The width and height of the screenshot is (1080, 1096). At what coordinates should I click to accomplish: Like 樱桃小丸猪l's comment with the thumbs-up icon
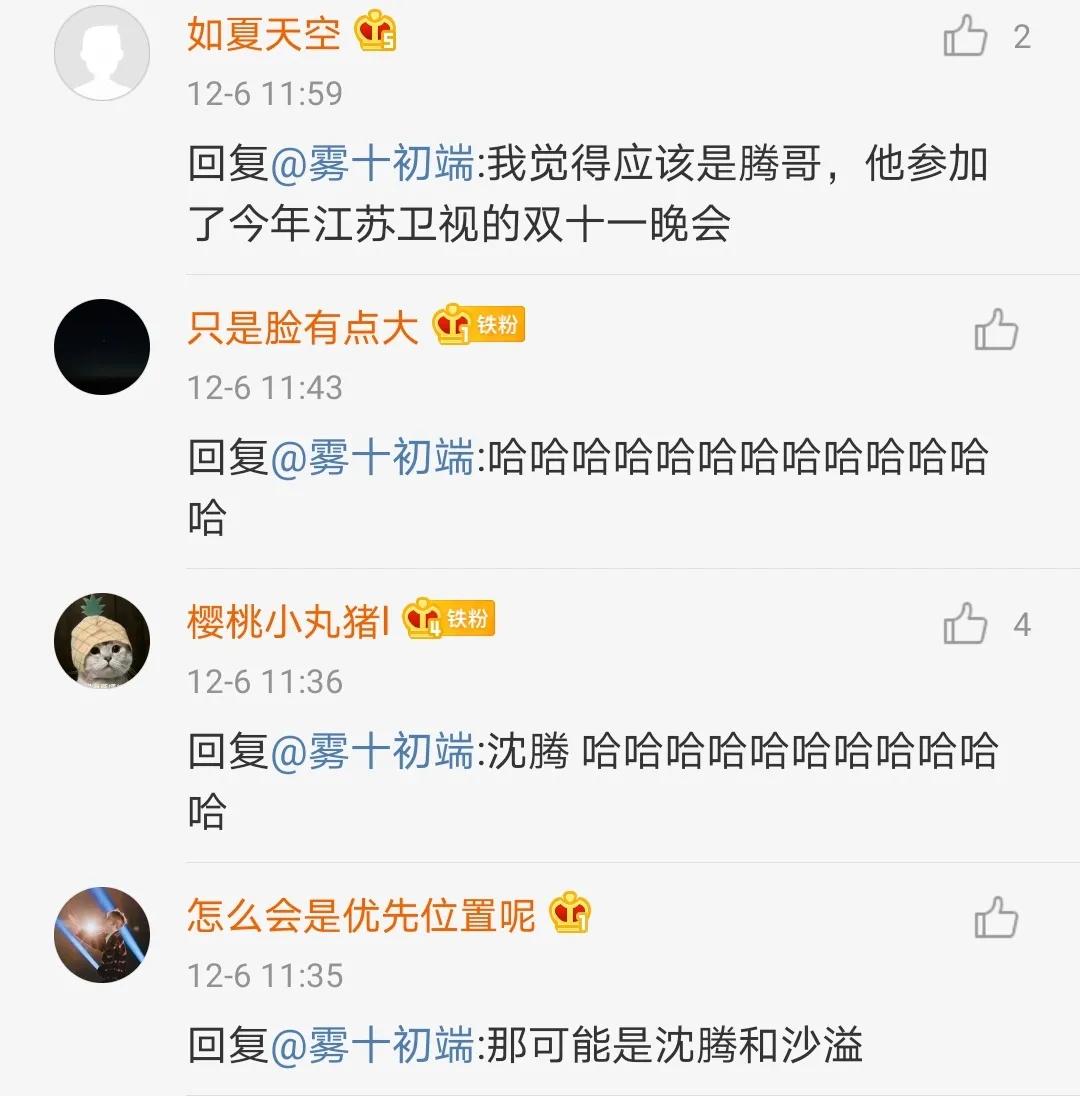coord(963,623)
